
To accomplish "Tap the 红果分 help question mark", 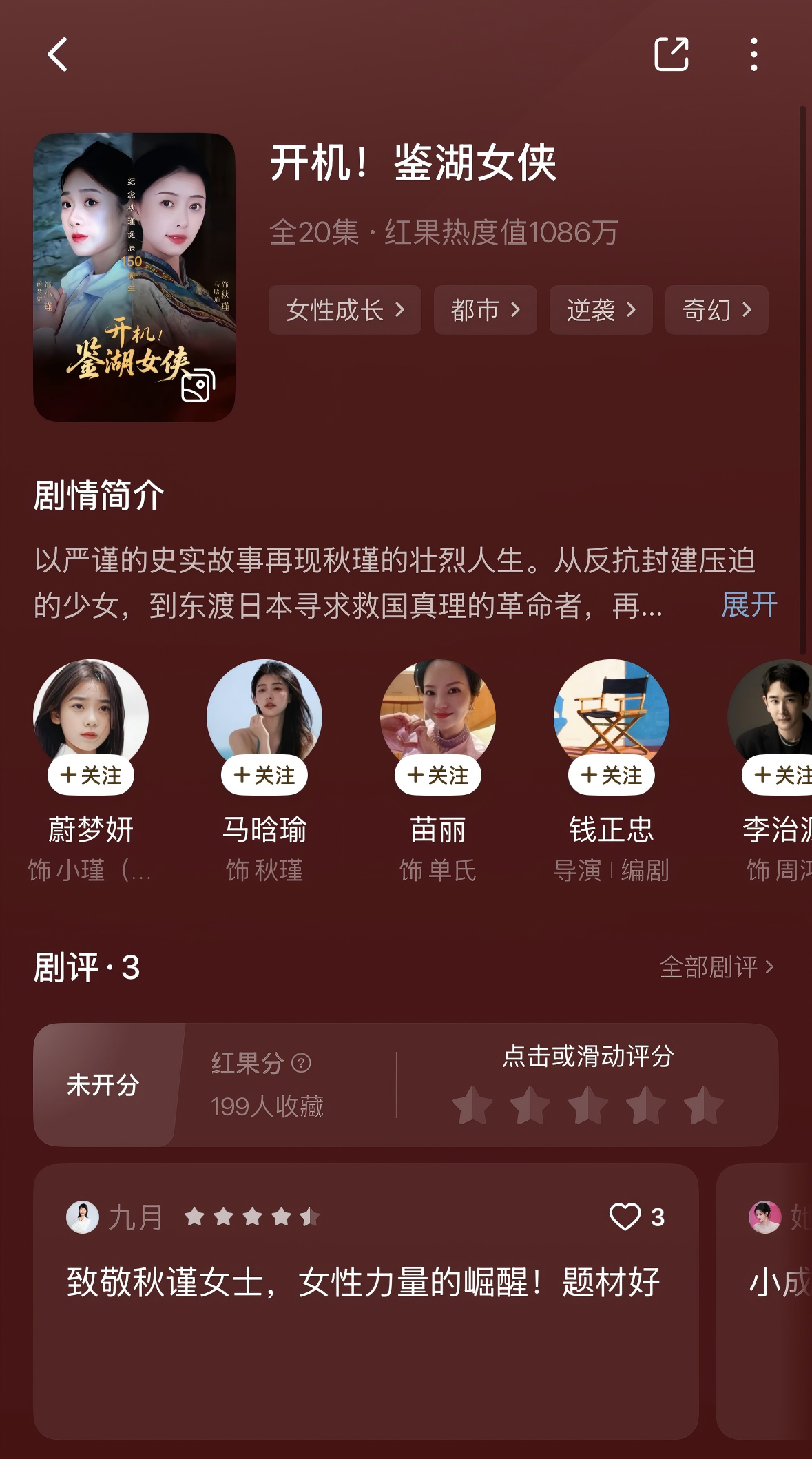I will coord(301,1063).
